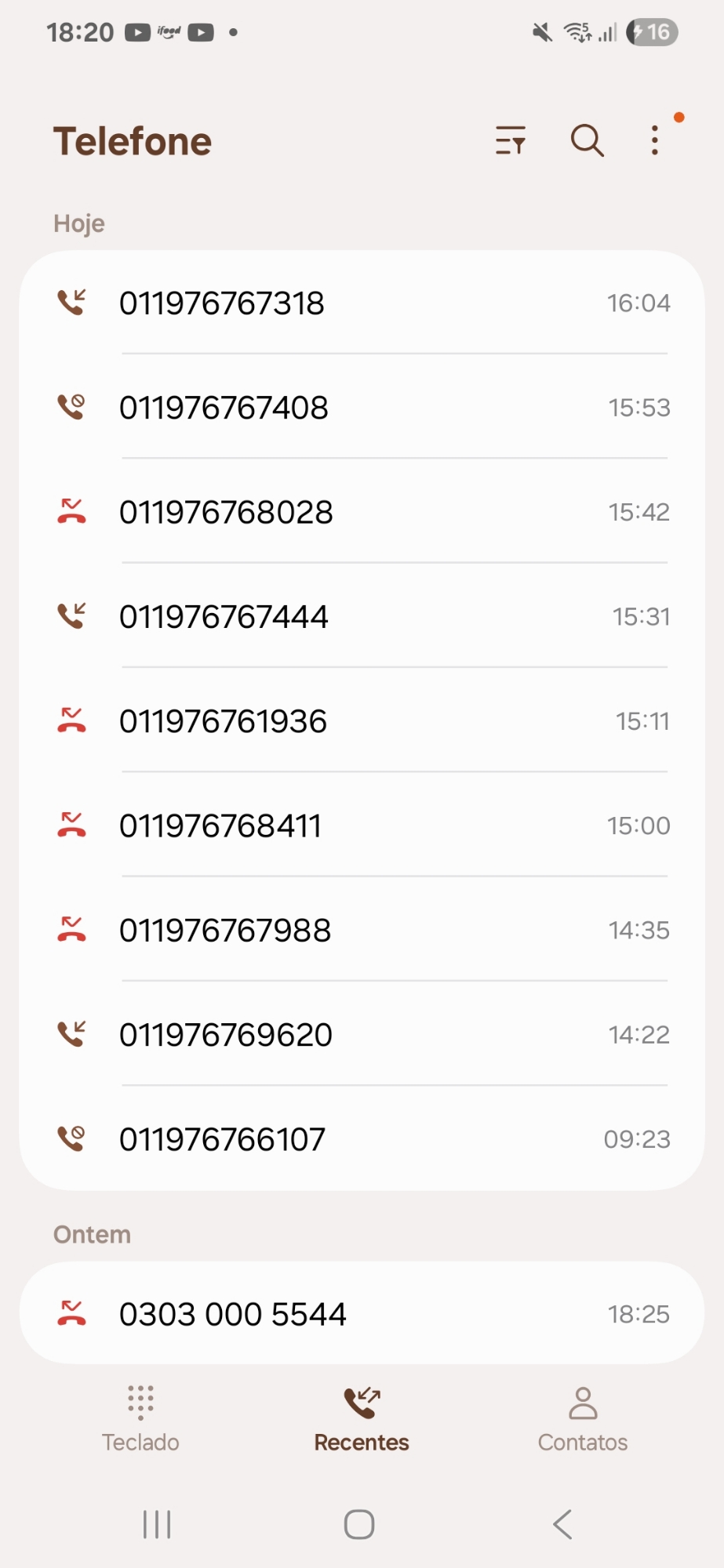The height and width of the screenshot is (1568, 724).
Task: Go back using the system back button
Action: (x=562, y=1525)
